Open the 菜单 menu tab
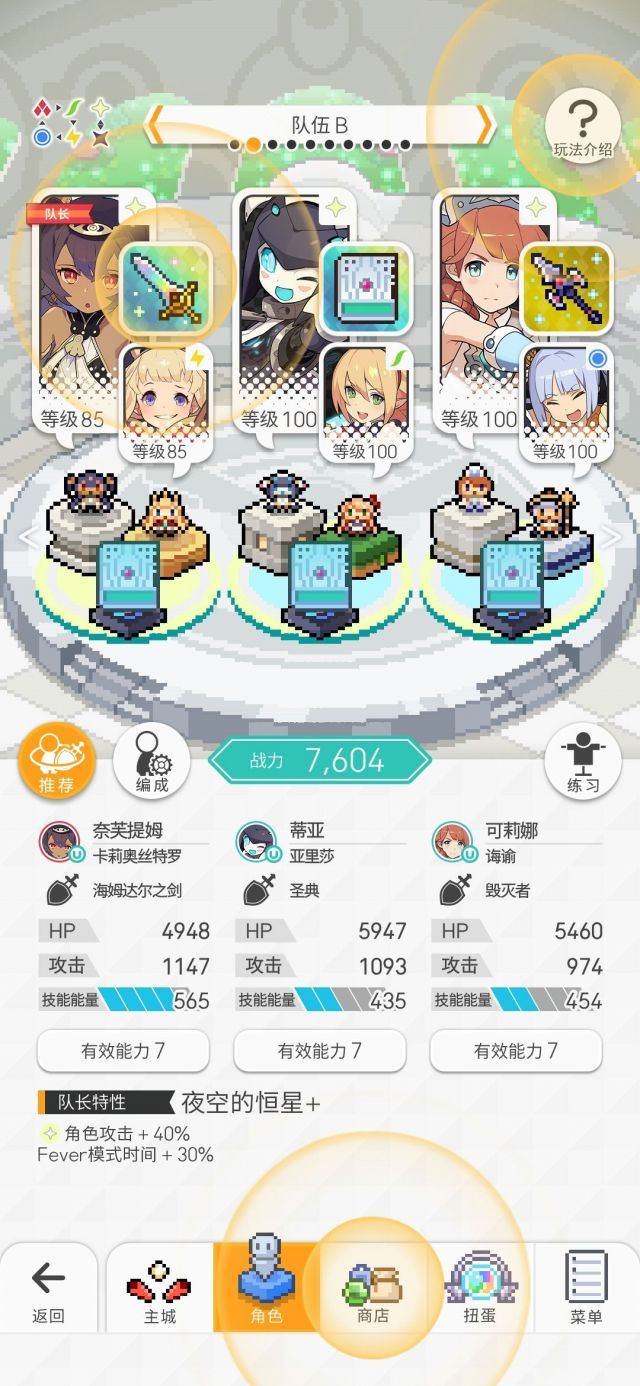 coord(587,1290)
